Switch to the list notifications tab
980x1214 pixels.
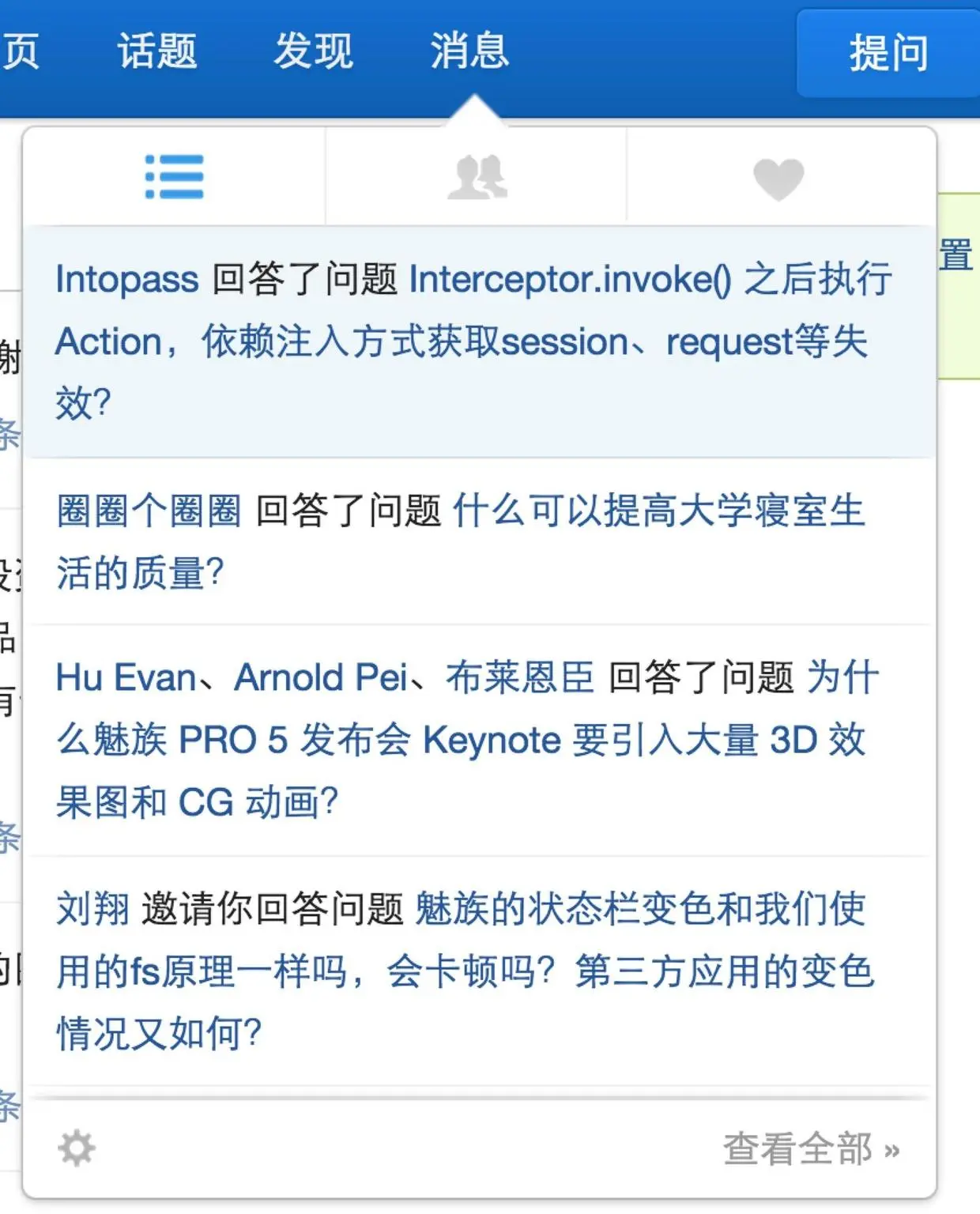175,177
